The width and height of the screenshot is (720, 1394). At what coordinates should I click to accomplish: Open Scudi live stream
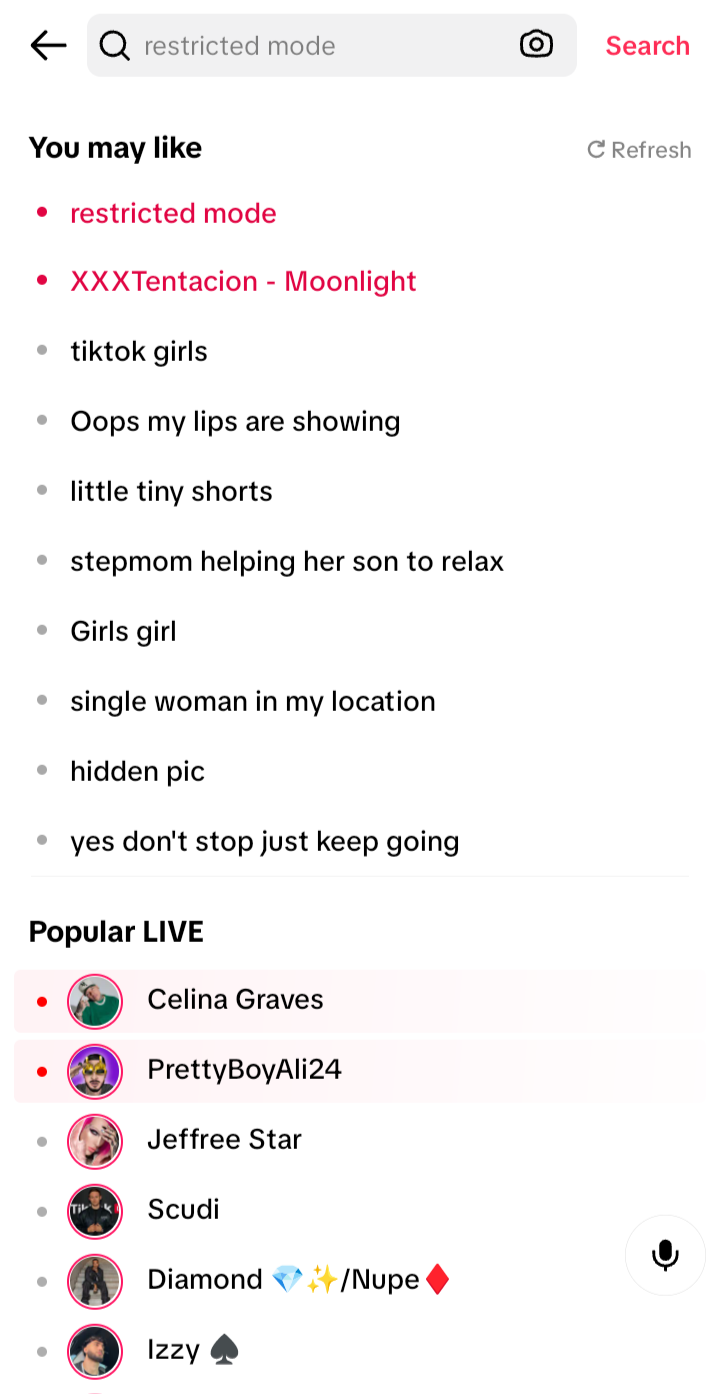click(x=183, y=1210)
